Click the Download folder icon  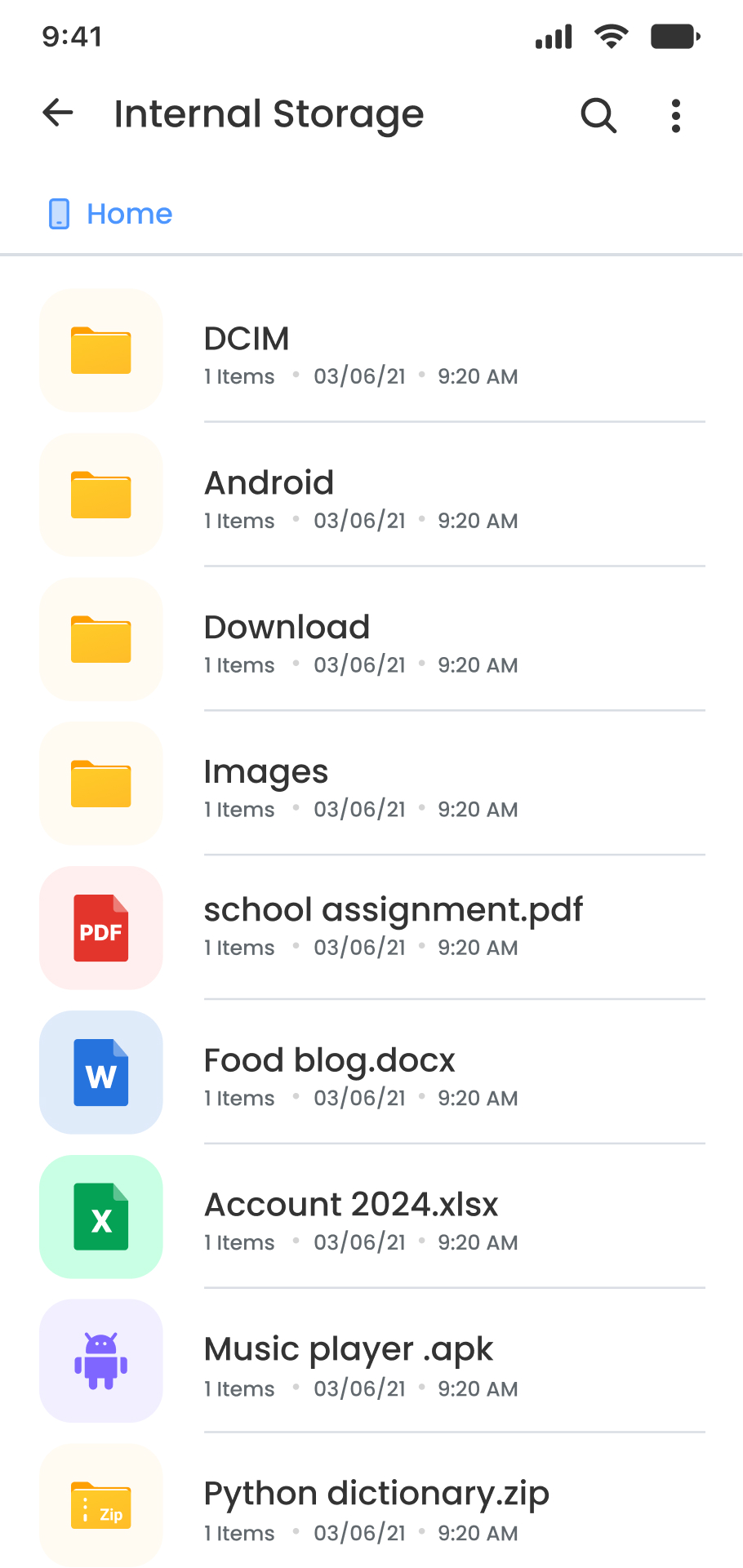(100, 639)
